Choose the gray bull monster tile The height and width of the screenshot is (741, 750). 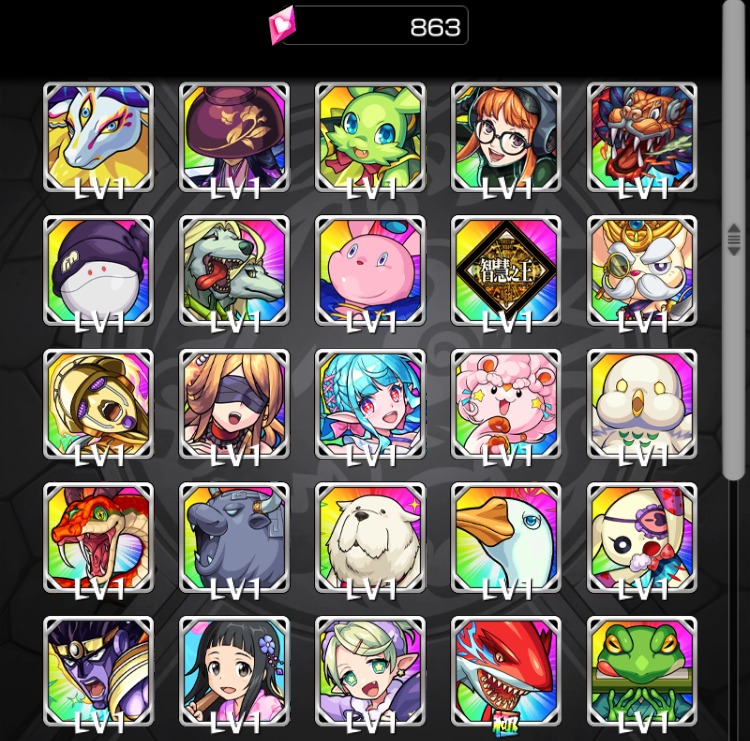pyautogui.click(x=234, y=538)
